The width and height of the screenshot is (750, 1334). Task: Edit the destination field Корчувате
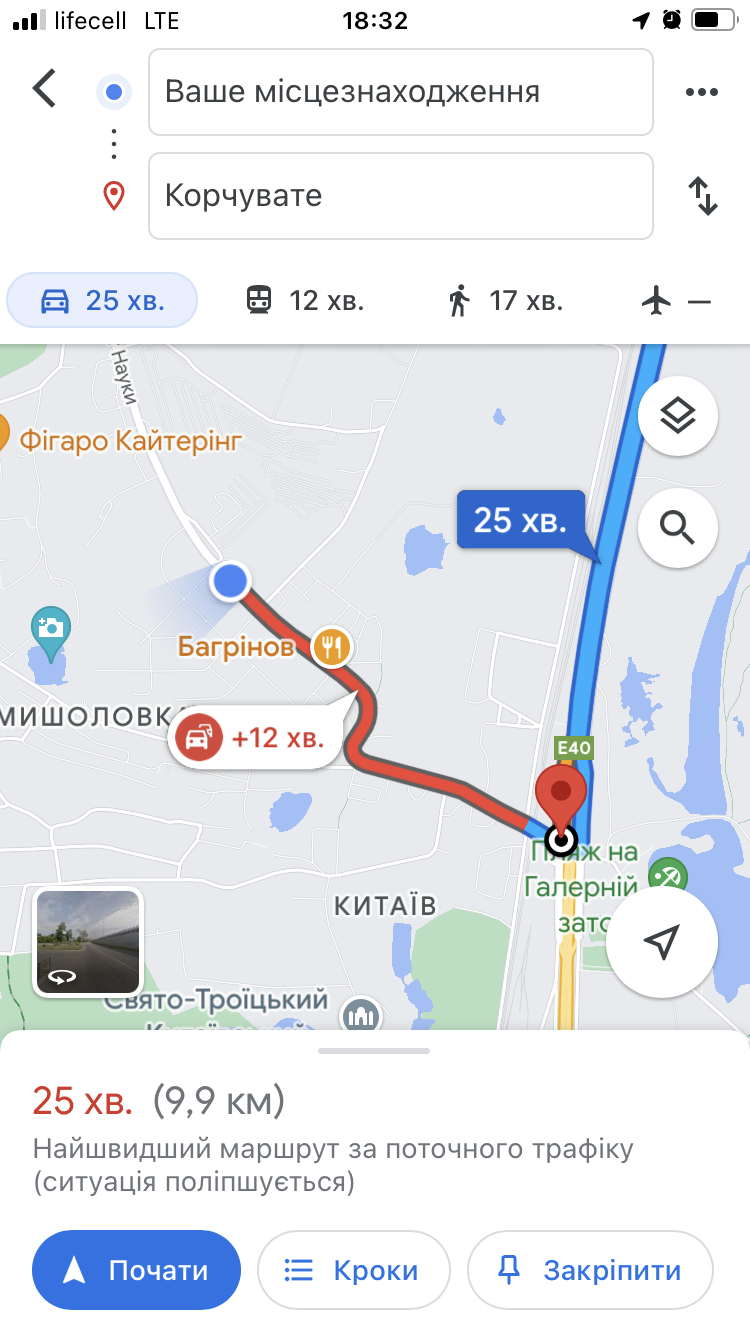(401, 195)
